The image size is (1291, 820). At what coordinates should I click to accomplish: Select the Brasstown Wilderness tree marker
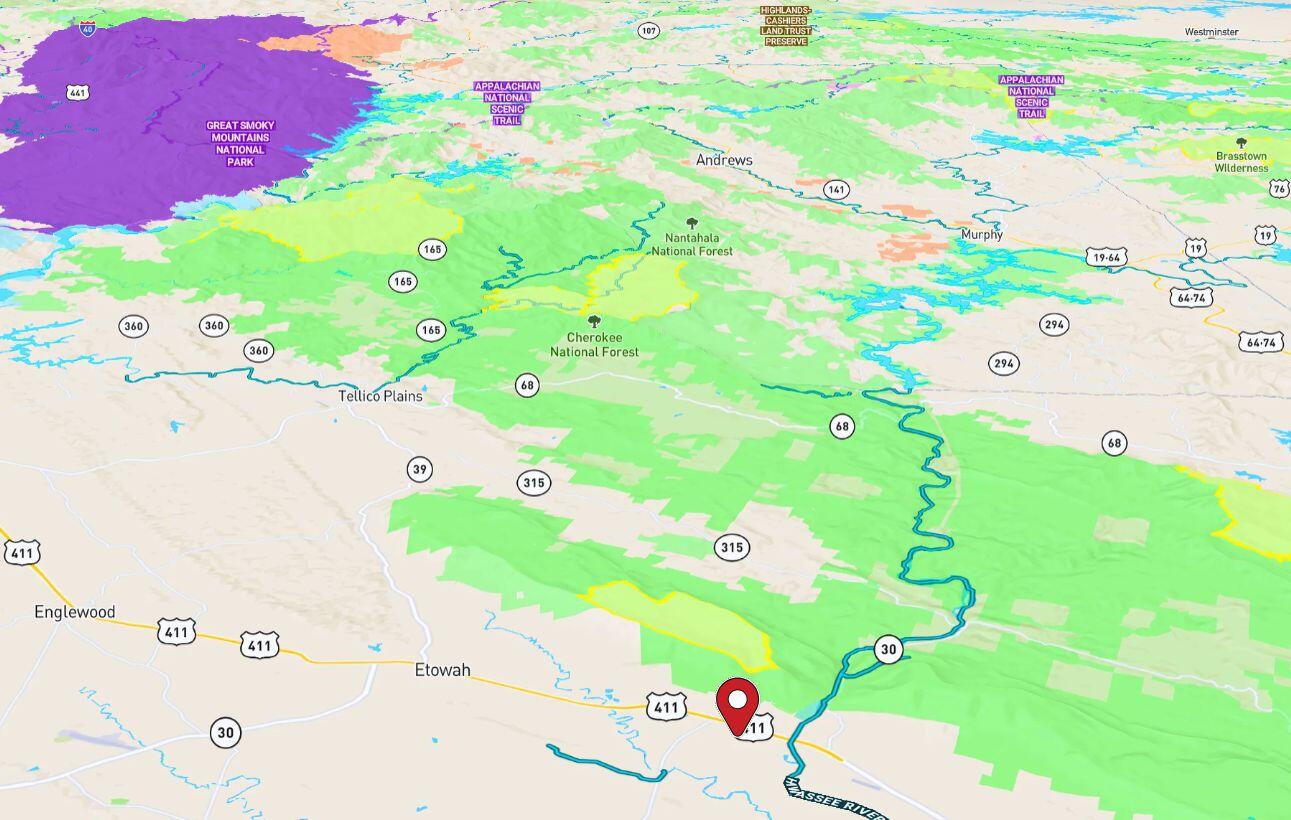click(1241, 143)
